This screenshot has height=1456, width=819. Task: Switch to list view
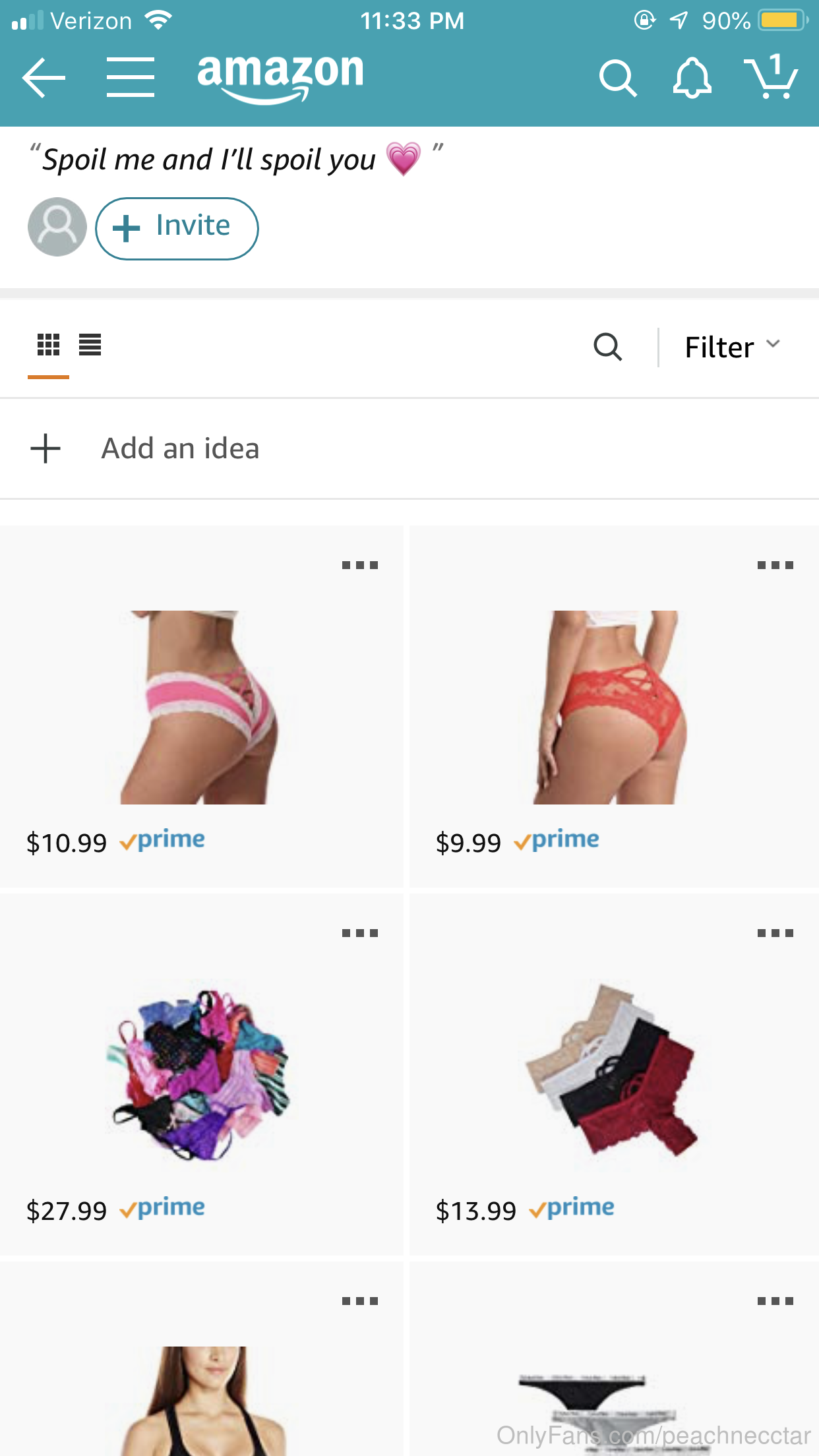click(x=90, y=345)
